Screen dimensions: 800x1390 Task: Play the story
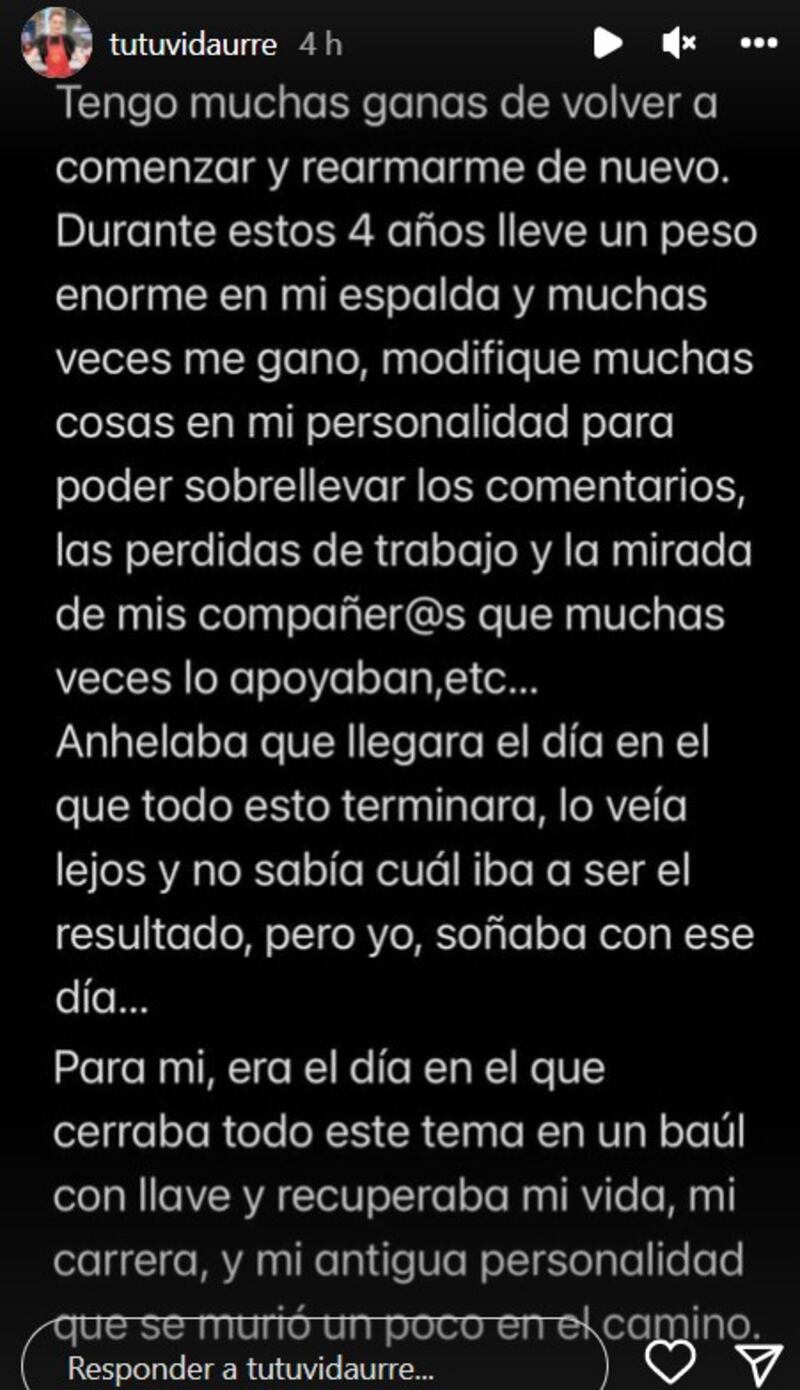pos(606,43)
